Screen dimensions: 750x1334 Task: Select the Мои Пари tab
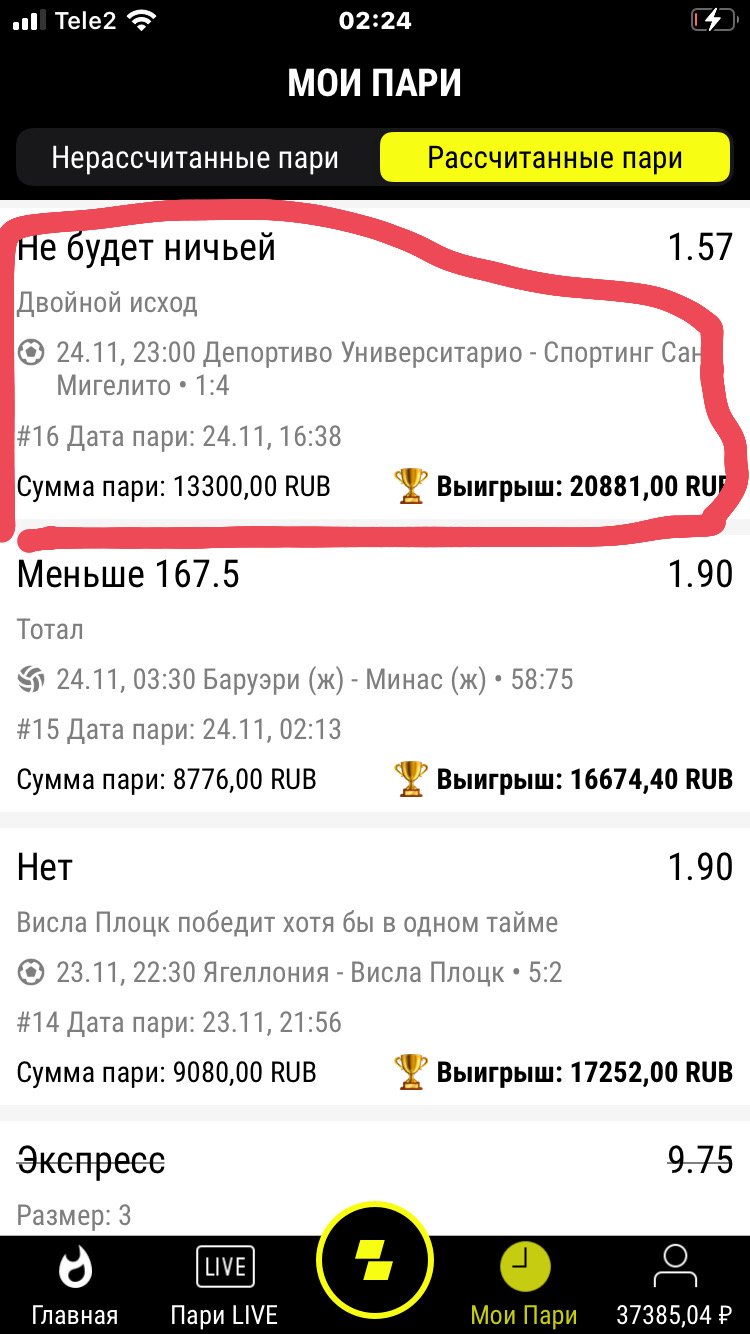(x=524, y=1285)
